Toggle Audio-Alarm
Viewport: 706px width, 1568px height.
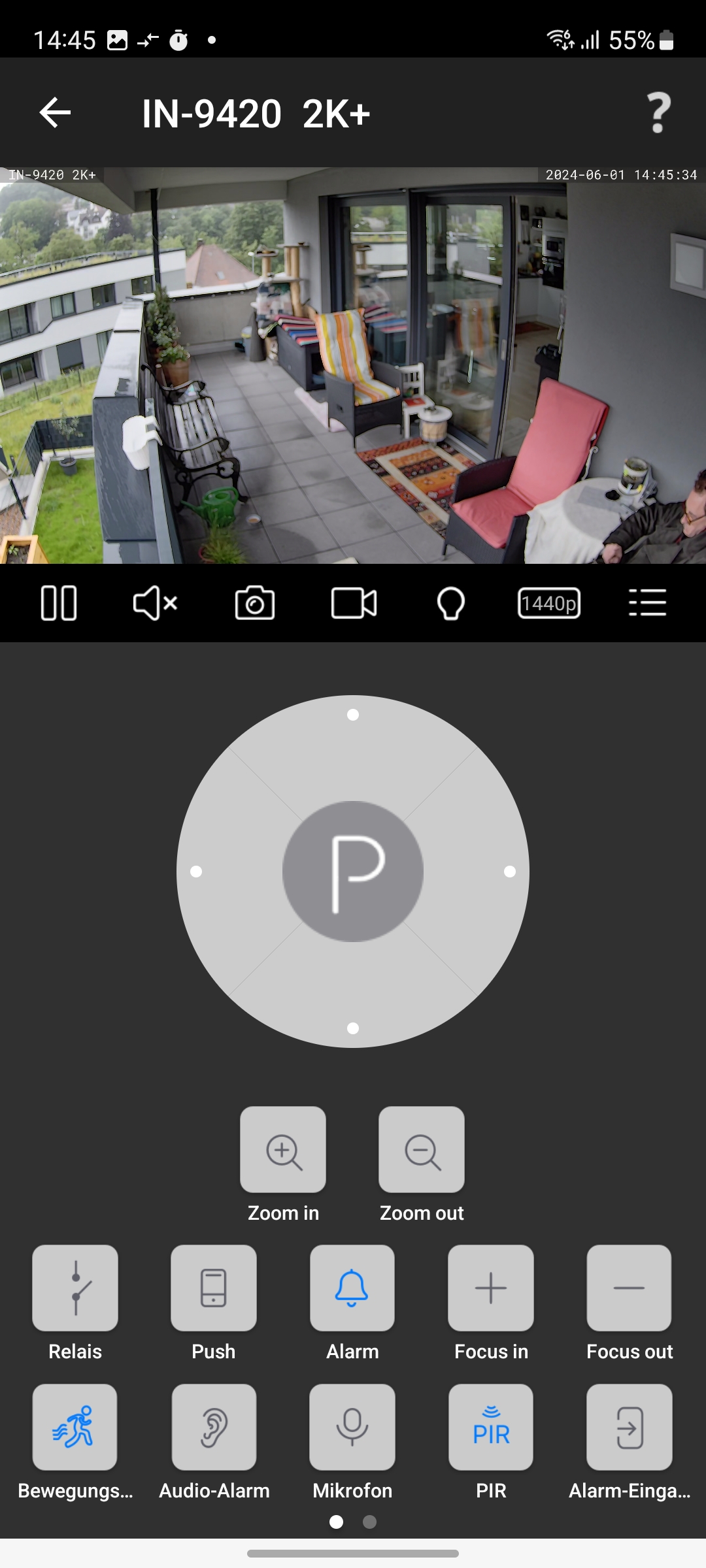(x=214, y=1427)
